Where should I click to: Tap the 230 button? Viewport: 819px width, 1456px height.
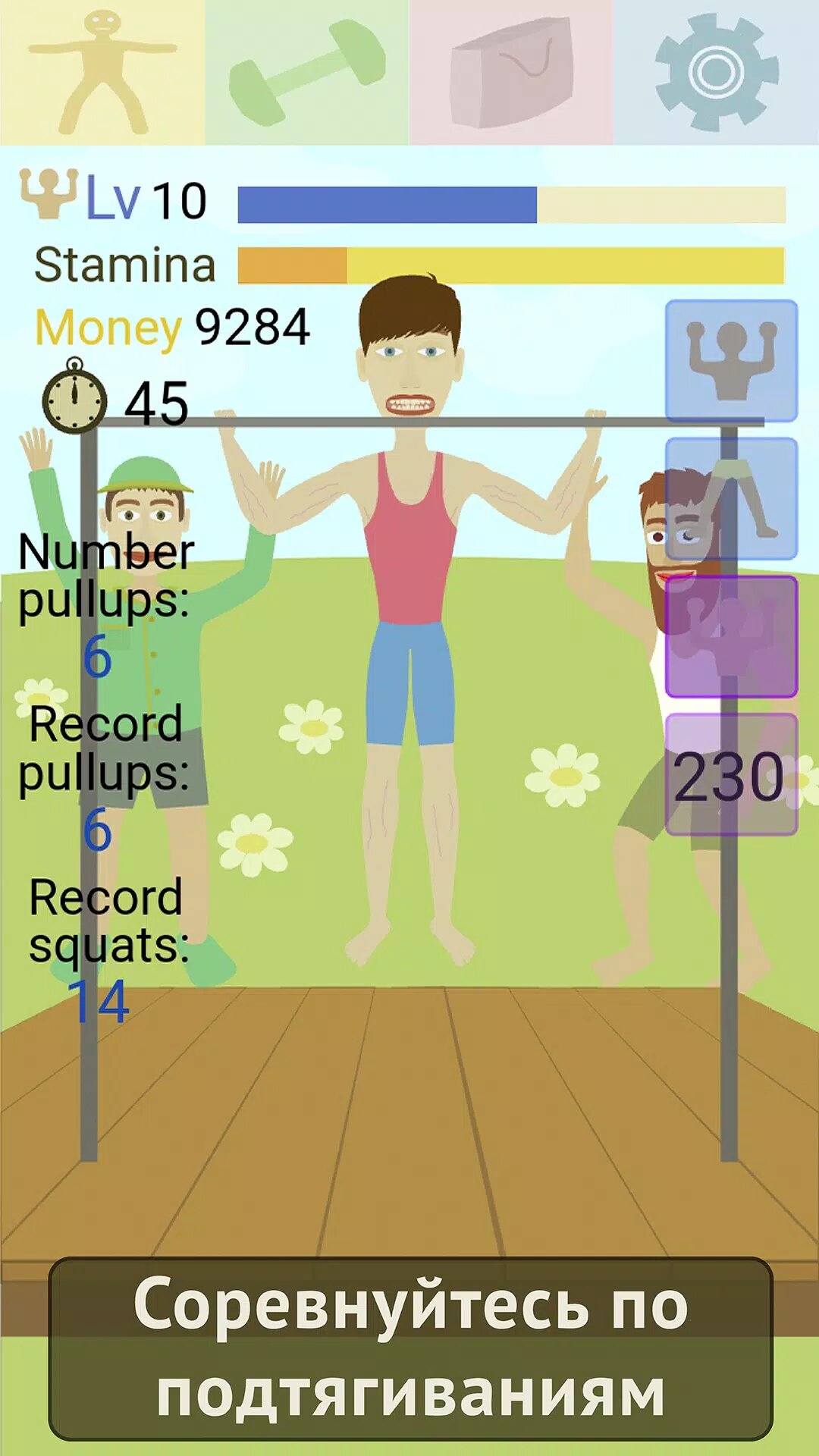pos(731,775)
